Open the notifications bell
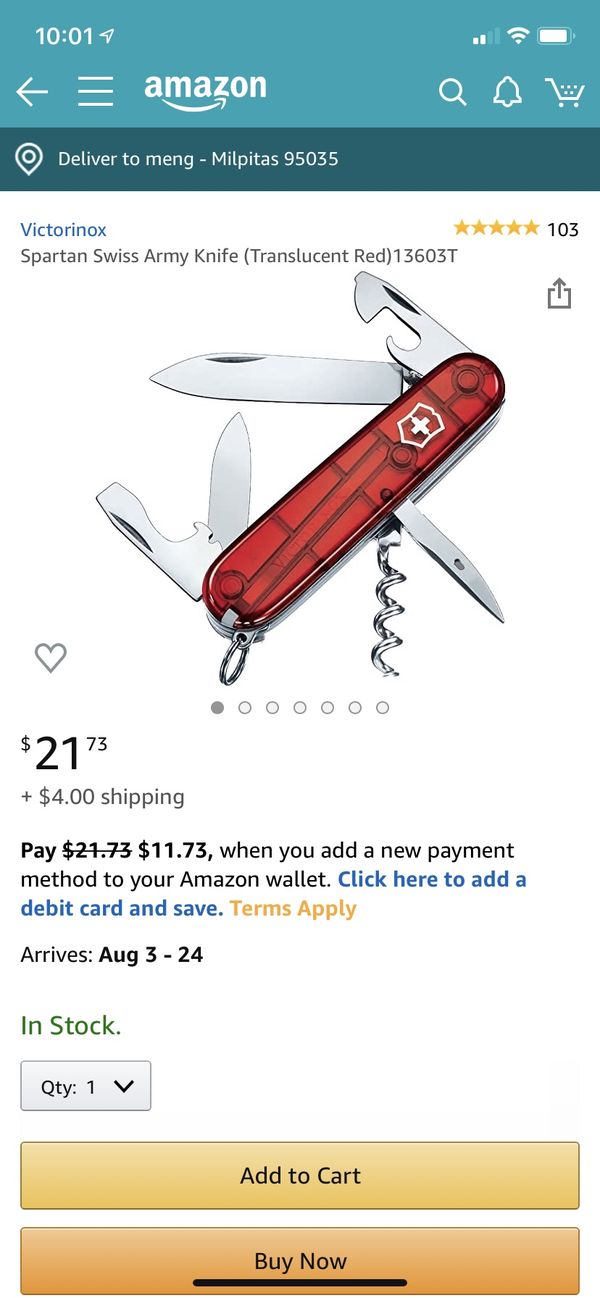 (x=508, y=92)
